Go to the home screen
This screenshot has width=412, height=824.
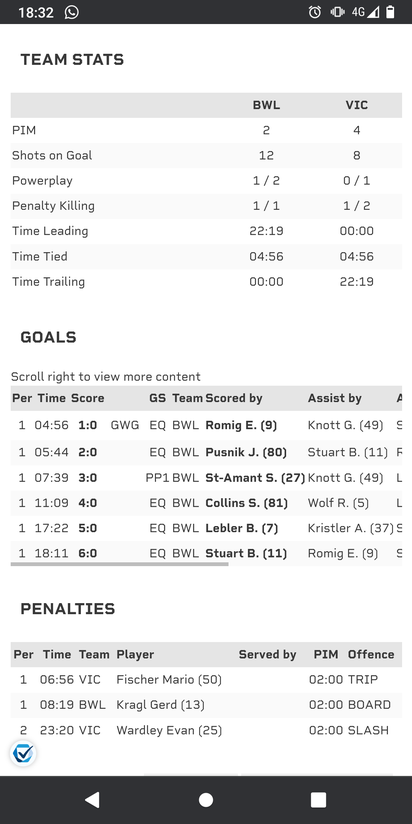tap(205, 800)
